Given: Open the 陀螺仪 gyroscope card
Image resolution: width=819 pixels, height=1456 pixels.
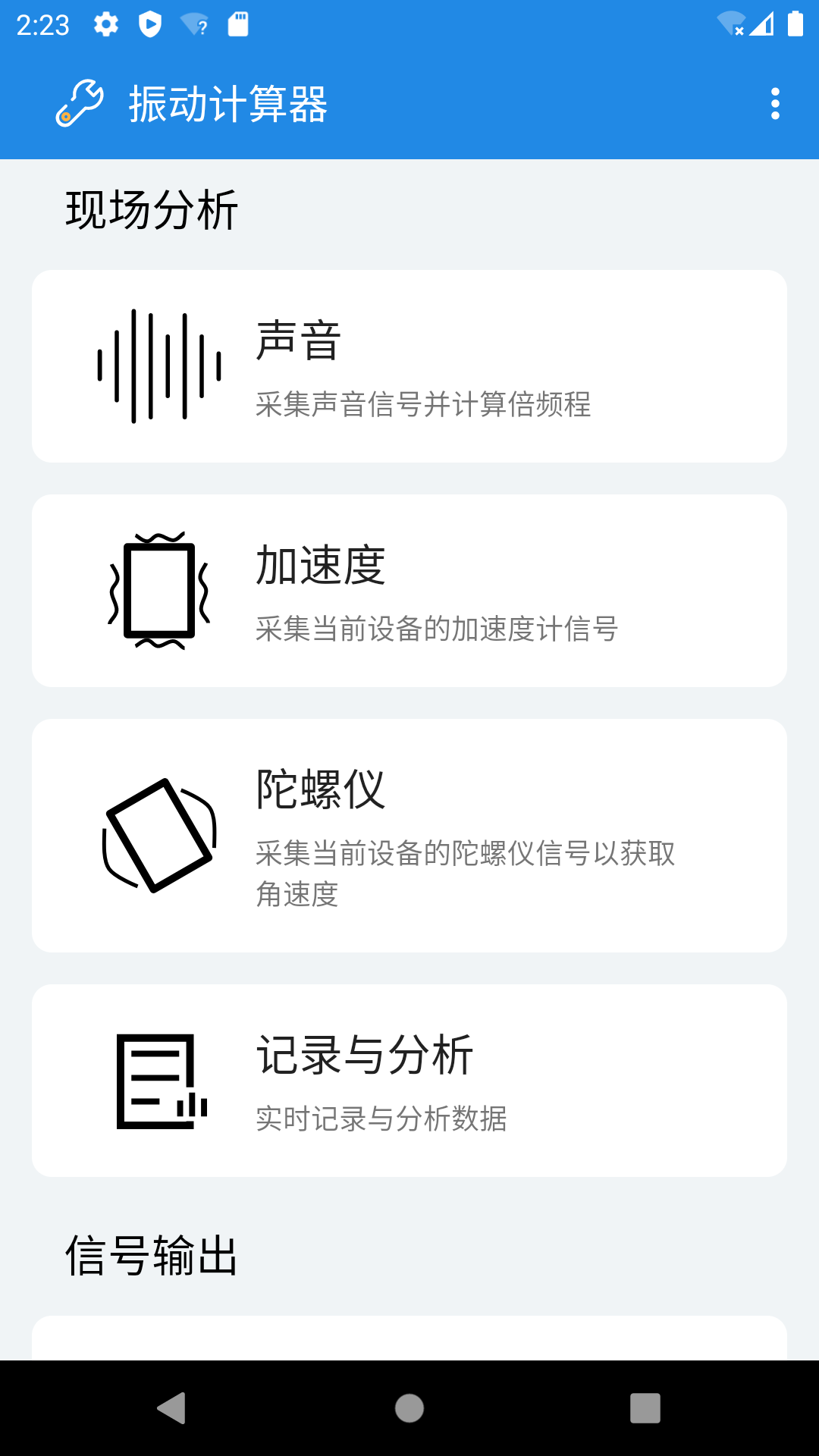Looking at the screenshot, I should (x=409, y=836).
